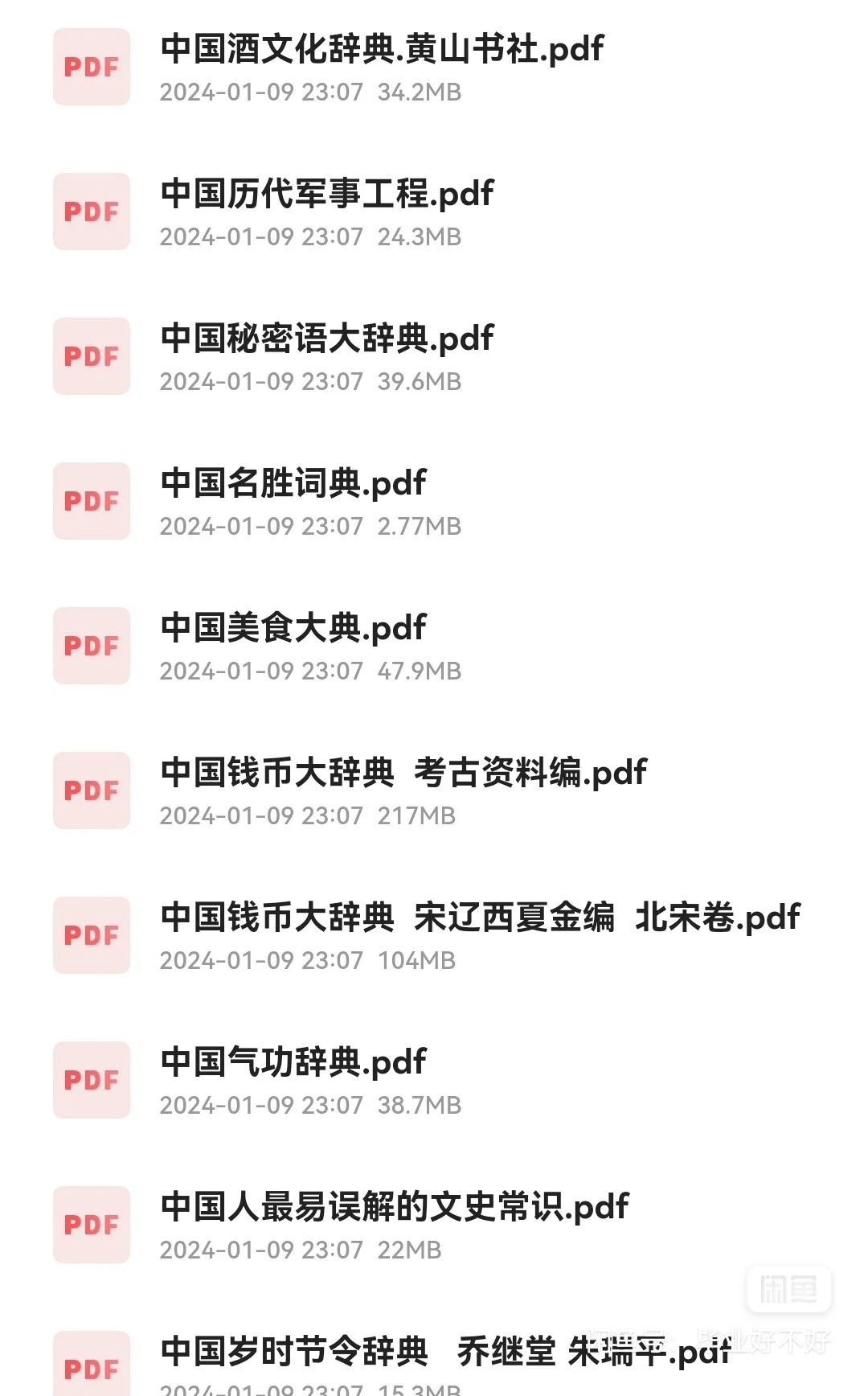The image size is (868, 1396).
Task: Open the 中国历代军事工程.pdf file
Action: (434, 212)
